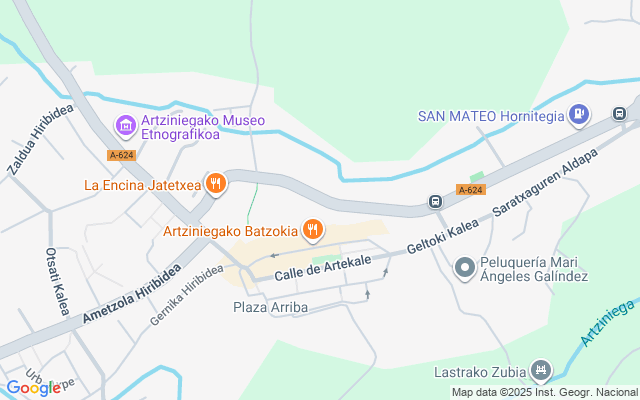Image resolution: width=640 pixels, height=400 pixels.
Task: Select the La Encina Jatetxea restaurant pin
Action: point(216,184)
